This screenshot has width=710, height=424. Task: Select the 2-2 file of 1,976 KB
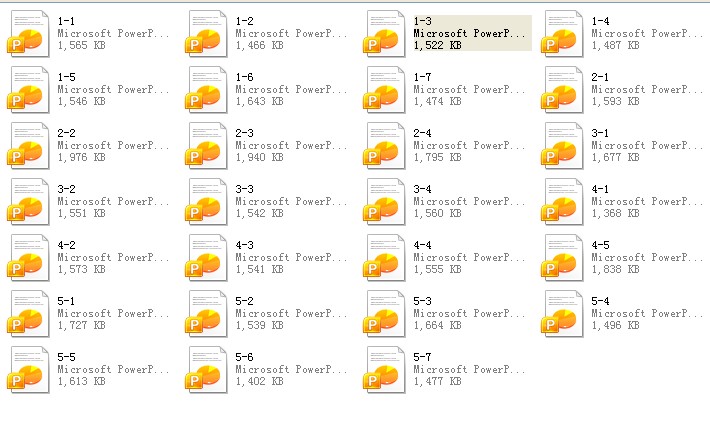click(29, 146)
